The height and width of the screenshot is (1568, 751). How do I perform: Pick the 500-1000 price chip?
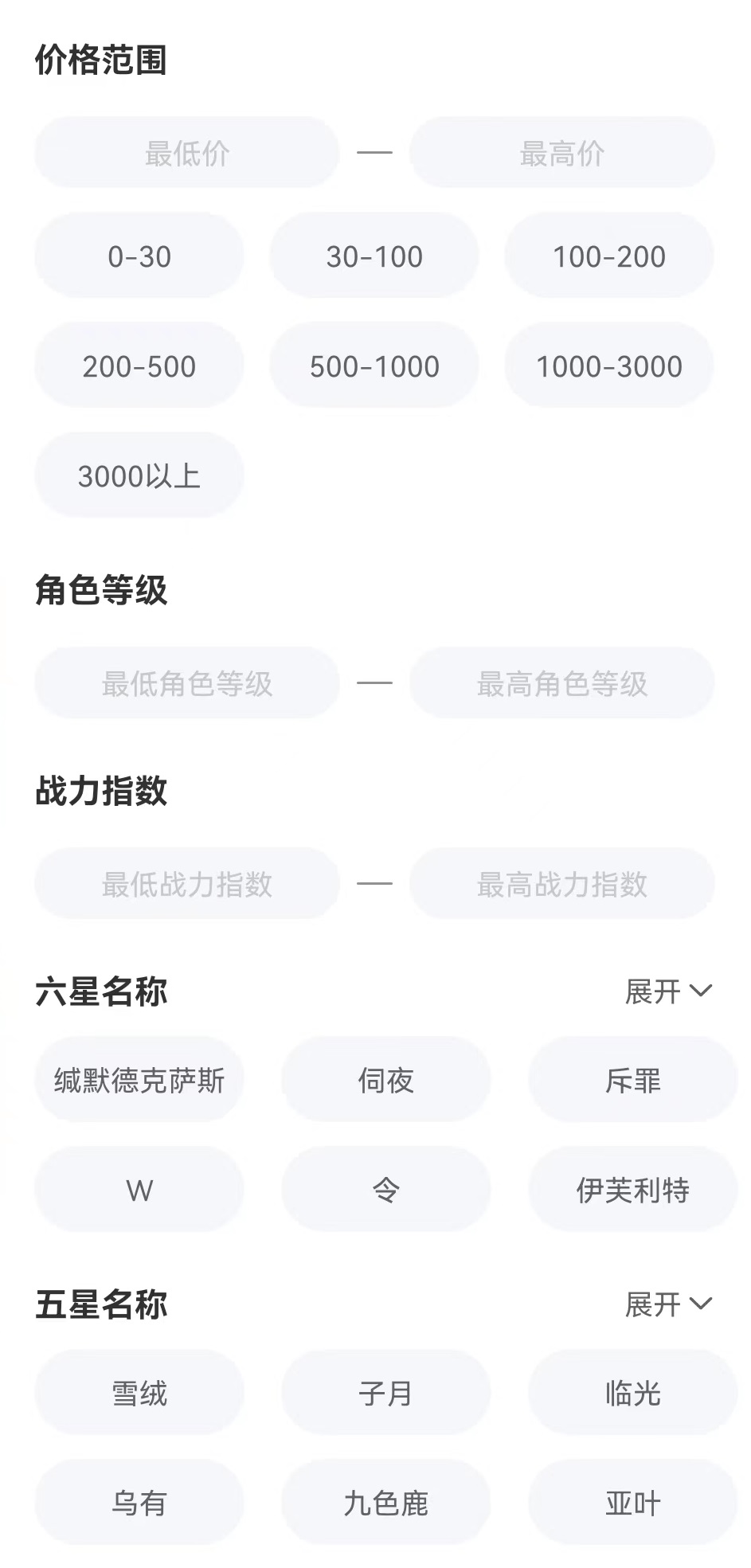pos(374,366)
